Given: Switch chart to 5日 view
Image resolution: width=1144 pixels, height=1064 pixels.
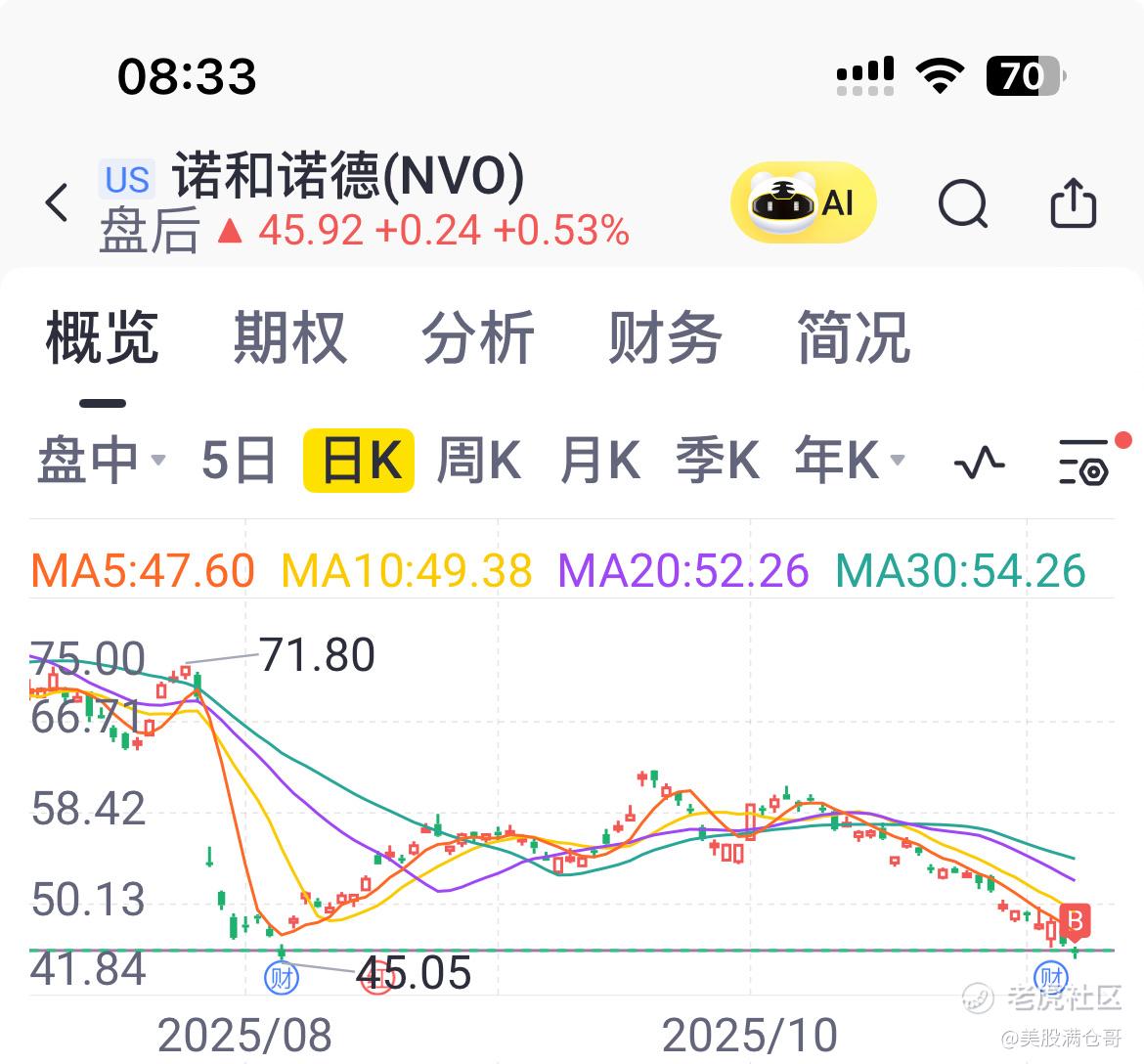Looking at the screenshot, I should [239, 461].
